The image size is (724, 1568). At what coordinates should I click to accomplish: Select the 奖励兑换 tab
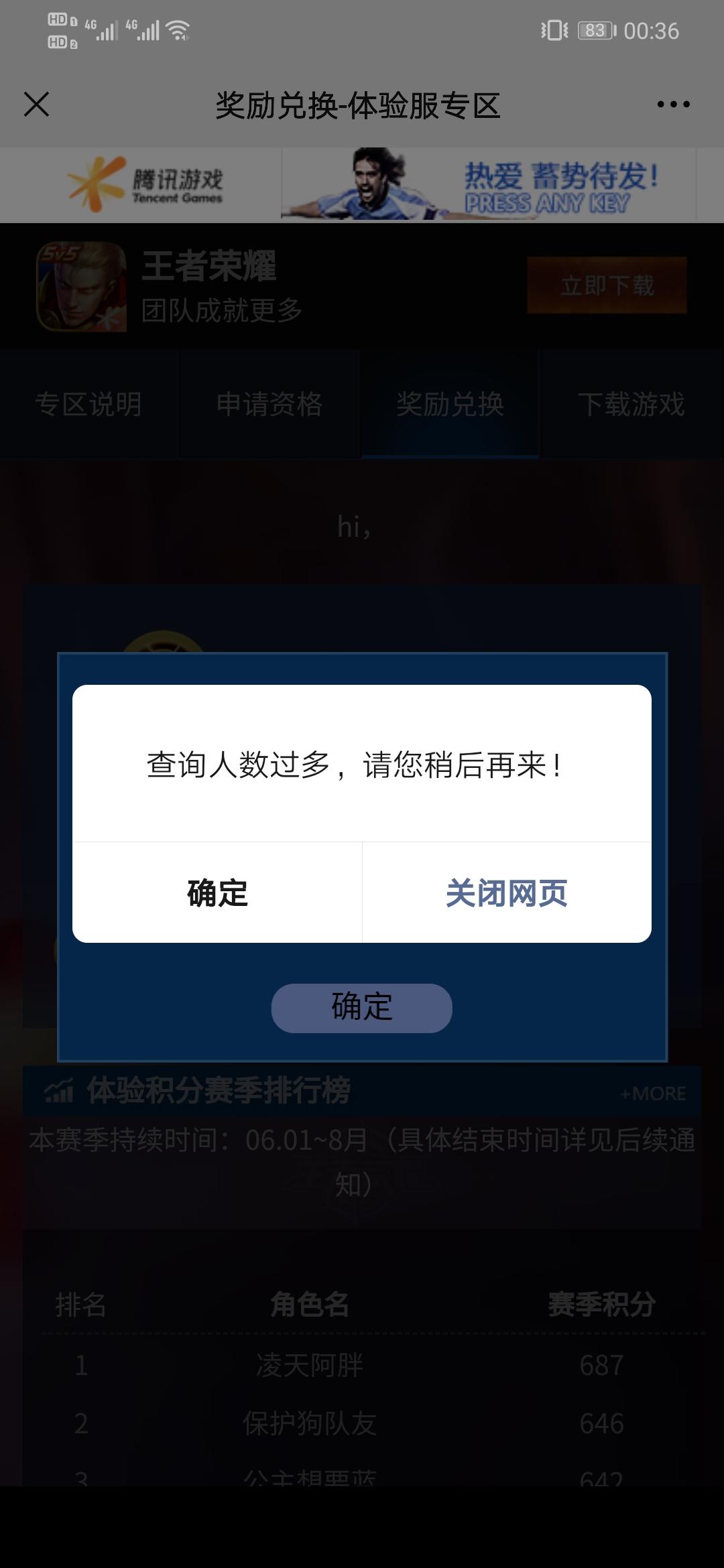[449, 404]
